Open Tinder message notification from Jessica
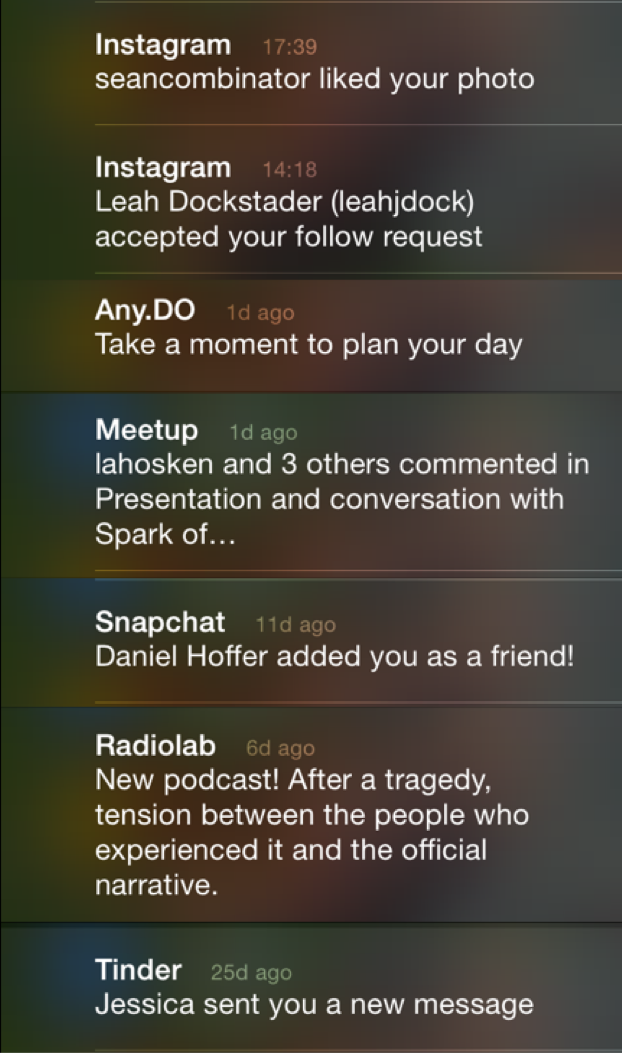Viewport: 622px width, 1053px height. click(314, 988)
